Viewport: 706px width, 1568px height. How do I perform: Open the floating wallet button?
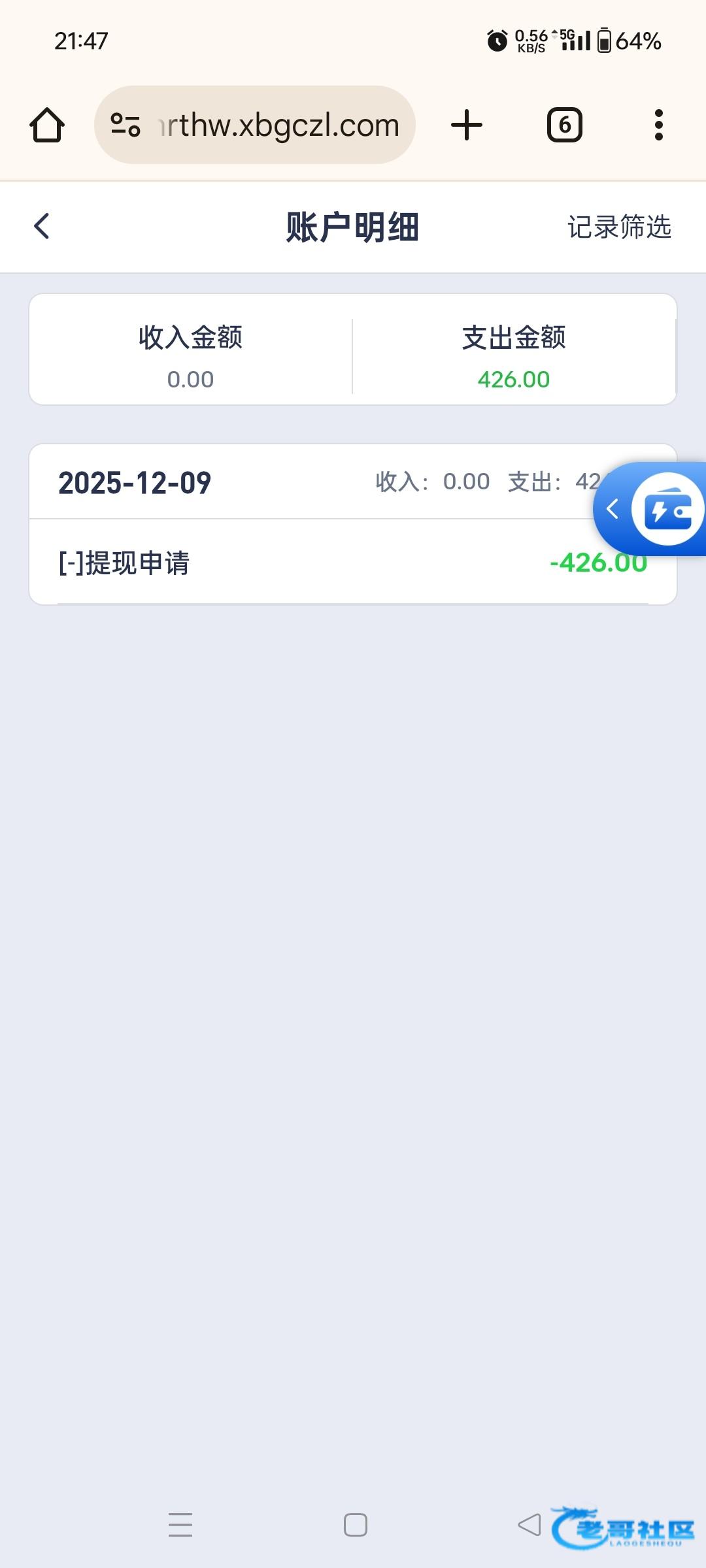[x=668, y=510]
